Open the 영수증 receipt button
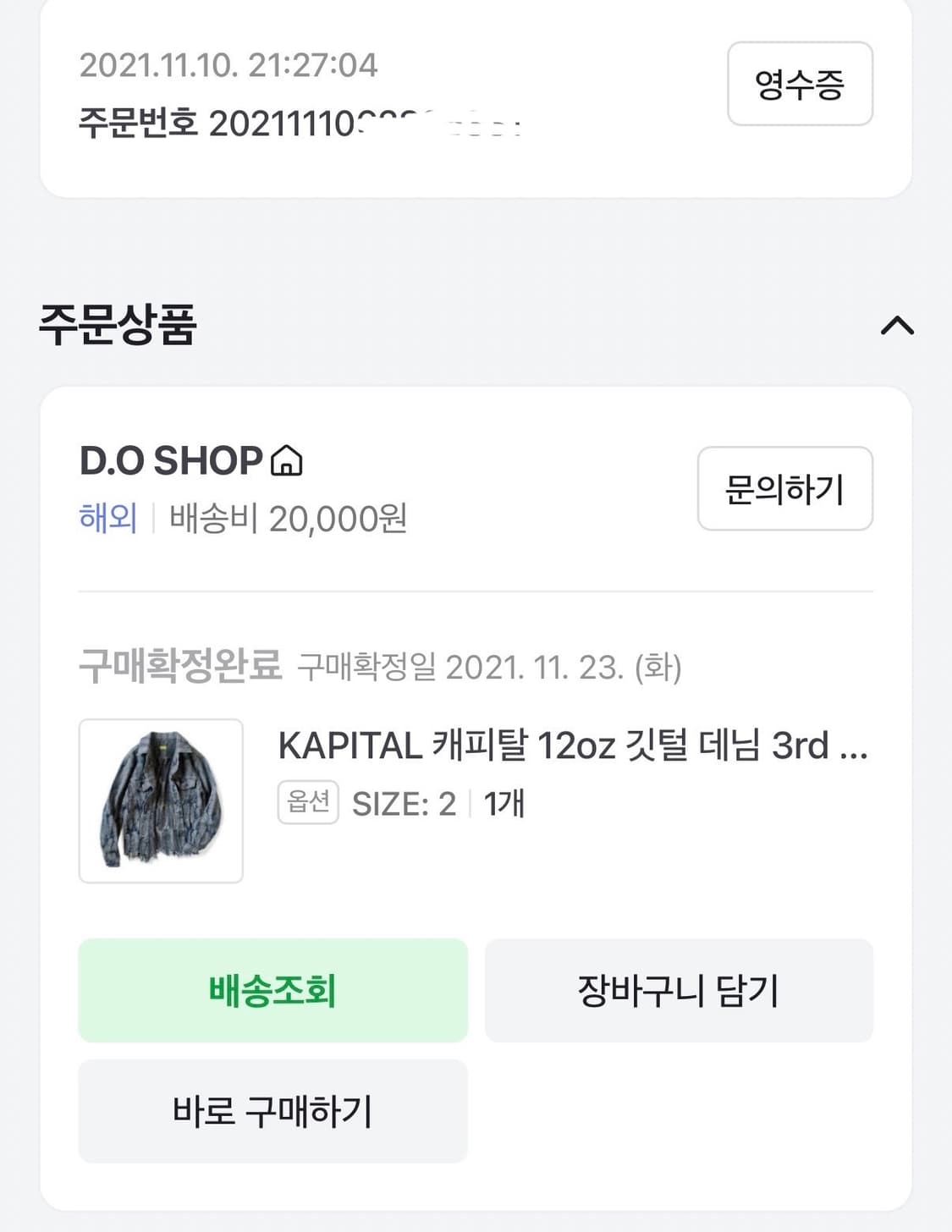This screenshot has width=952, height=1232. point(799,85)
